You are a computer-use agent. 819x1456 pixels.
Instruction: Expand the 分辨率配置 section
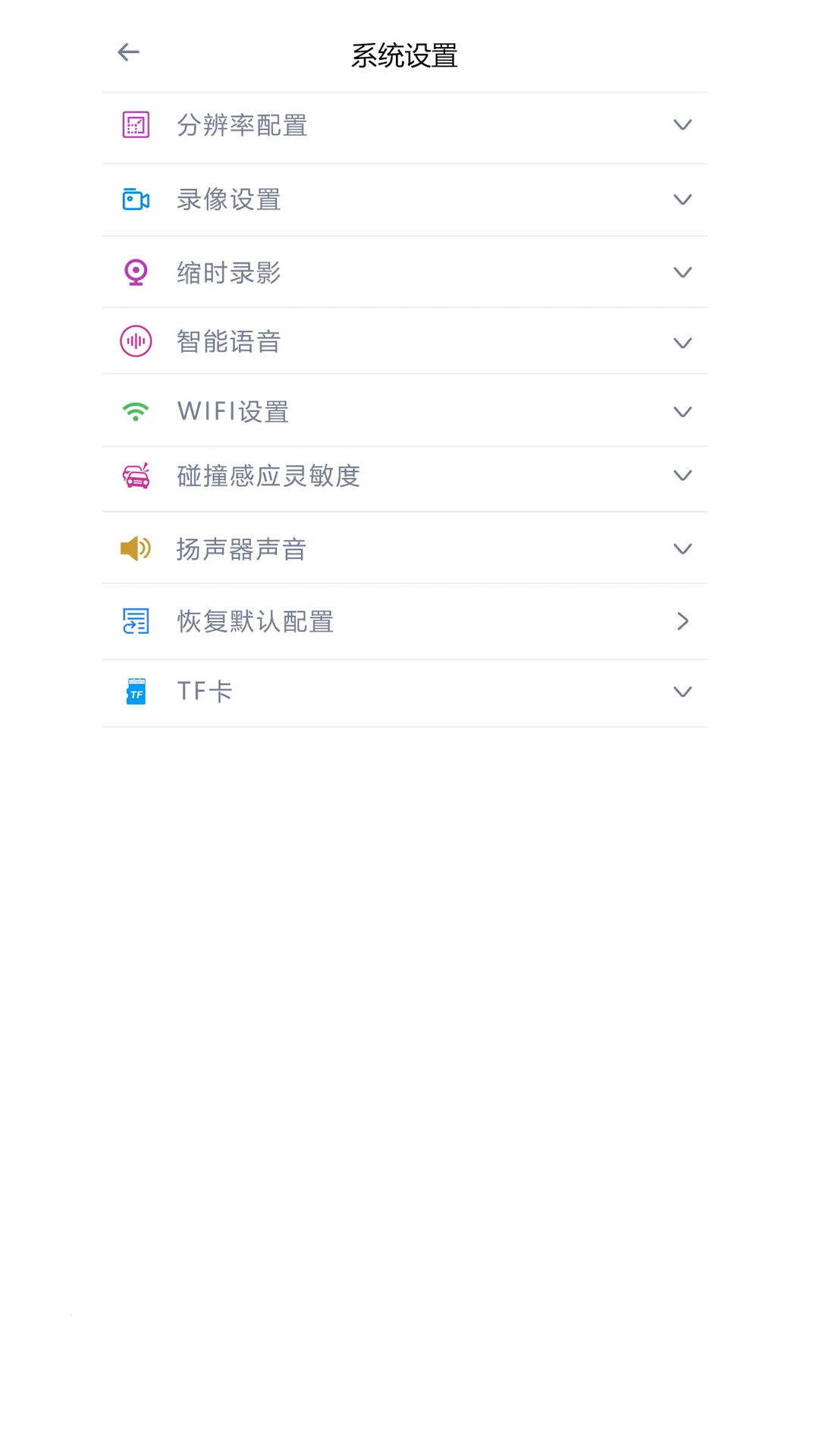682,125
